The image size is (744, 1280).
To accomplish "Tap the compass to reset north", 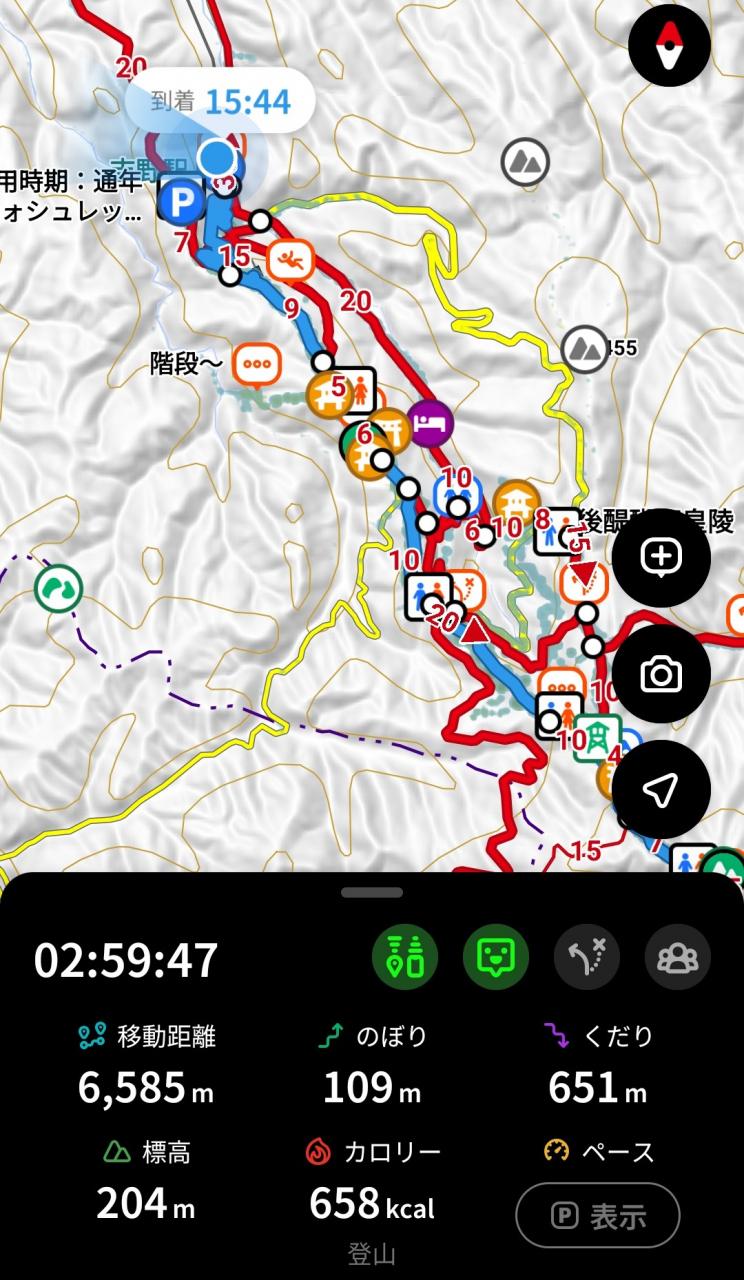I will pos(669,45).
